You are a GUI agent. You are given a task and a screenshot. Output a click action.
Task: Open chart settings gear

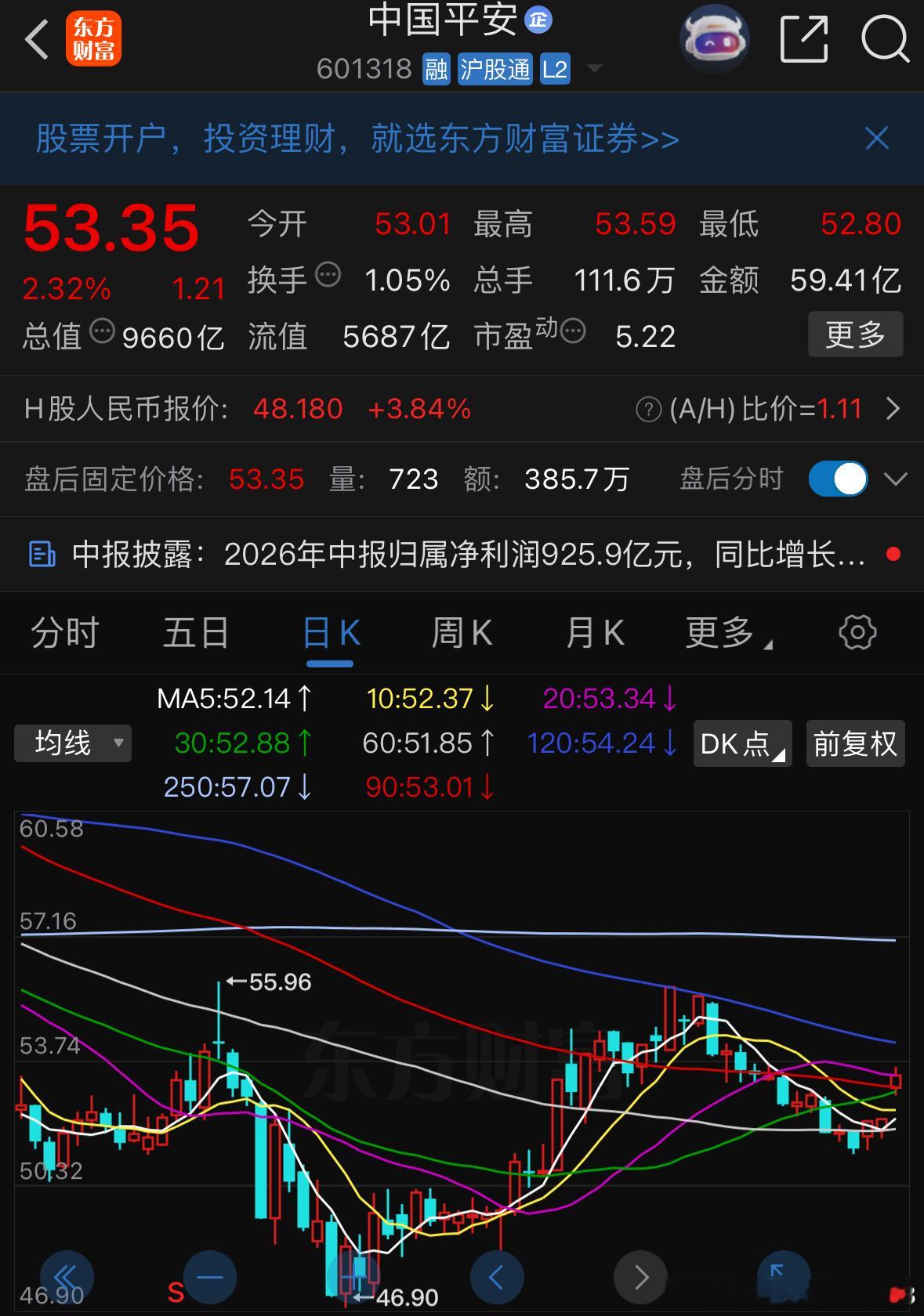(x=857, y=632)
